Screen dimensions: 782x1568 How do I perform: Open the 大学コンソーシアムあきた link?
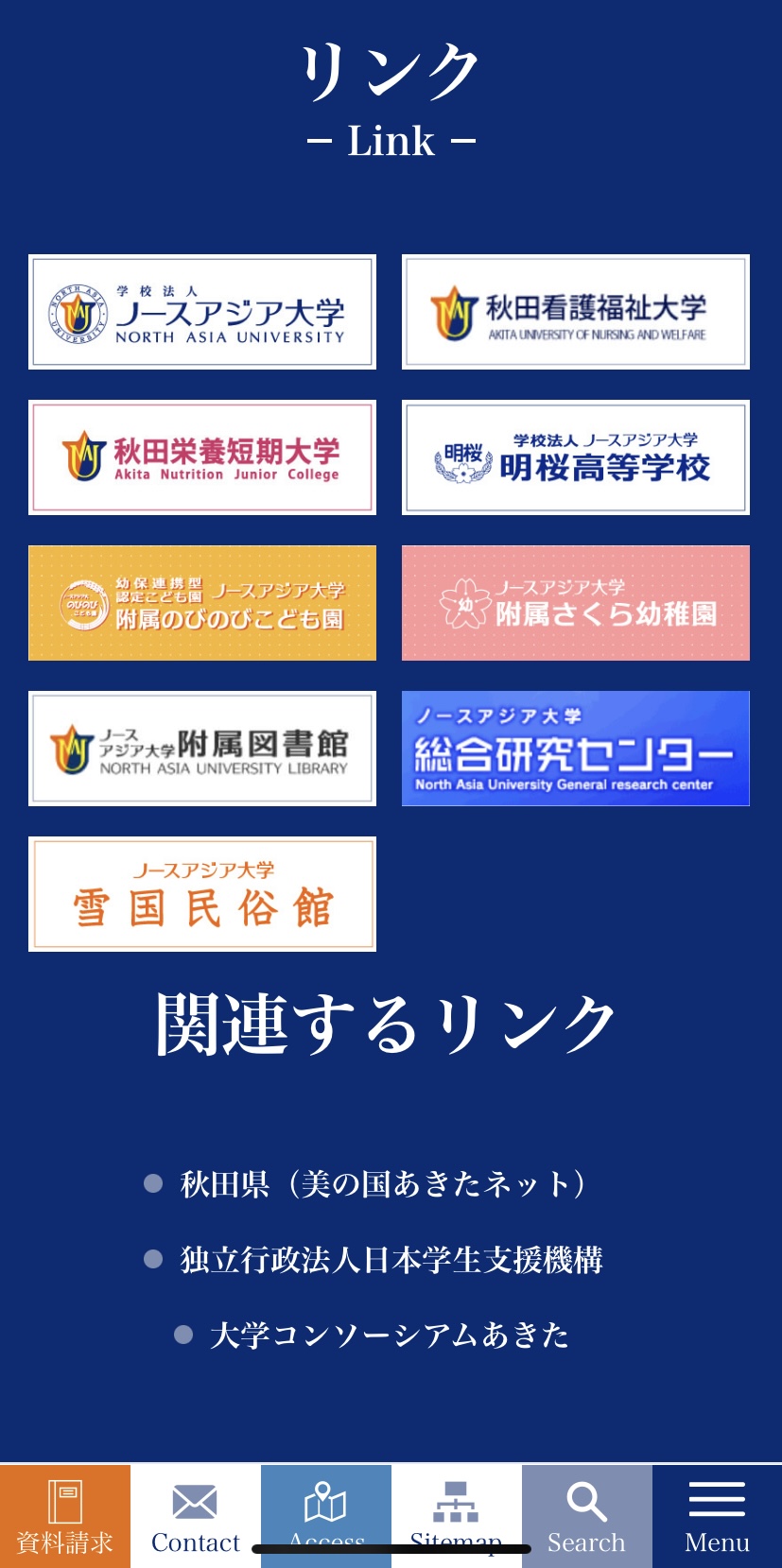click(389, 1335)
